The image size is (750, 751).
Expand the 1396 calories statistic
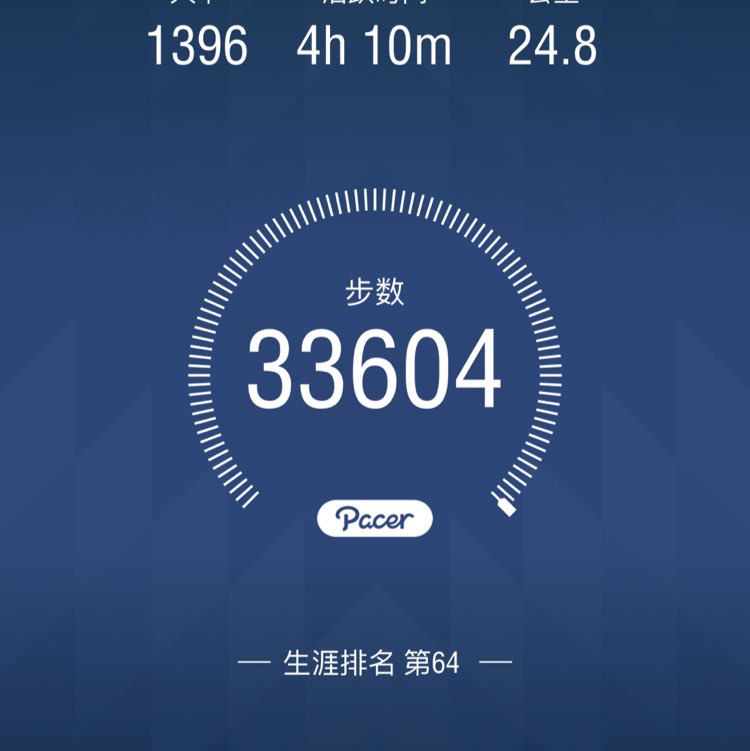(x=198, y=45)
